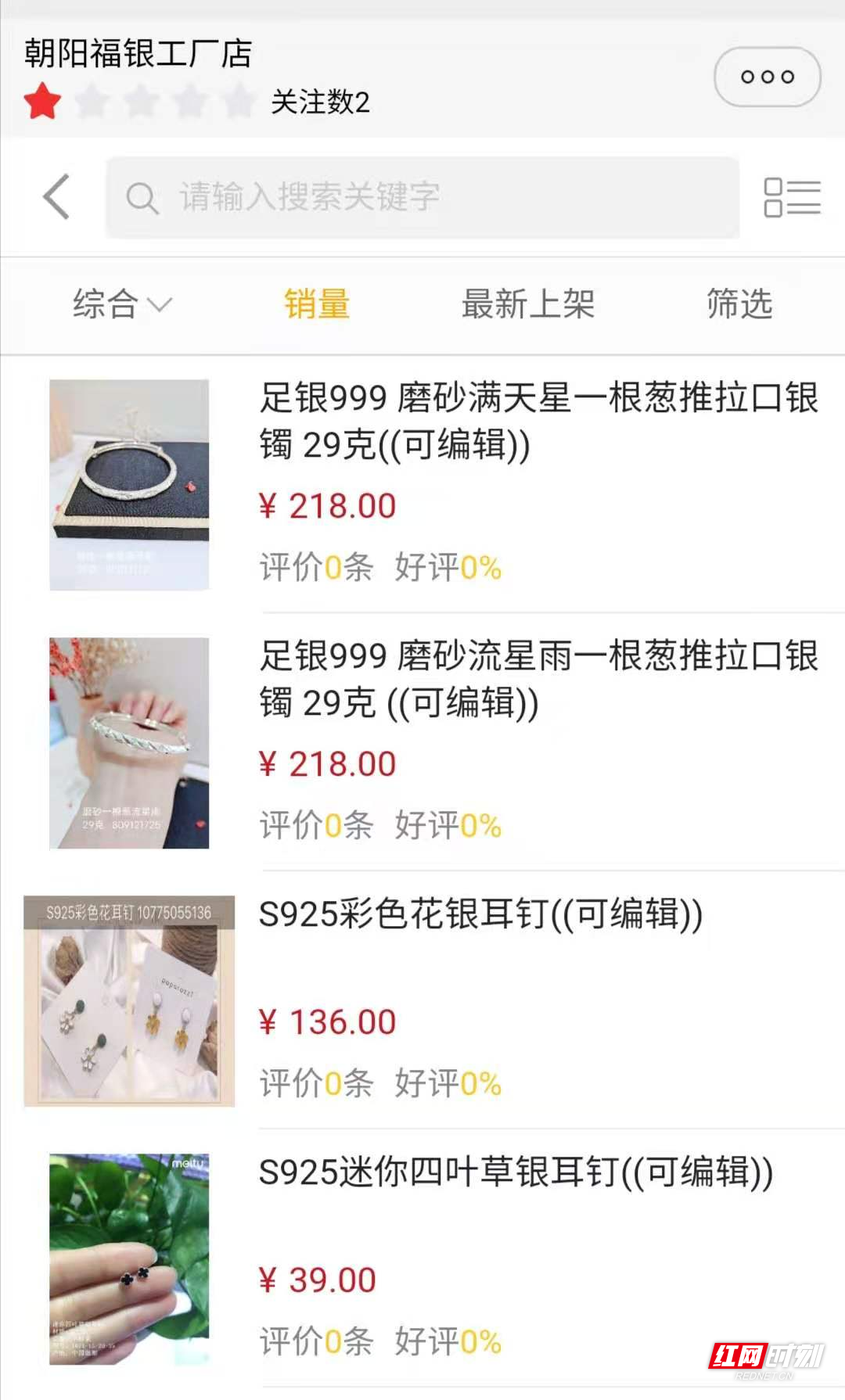This screenshot has height=1400, width=845.
Task: Switch to grid/list layout view
Action: coord(792,196)
